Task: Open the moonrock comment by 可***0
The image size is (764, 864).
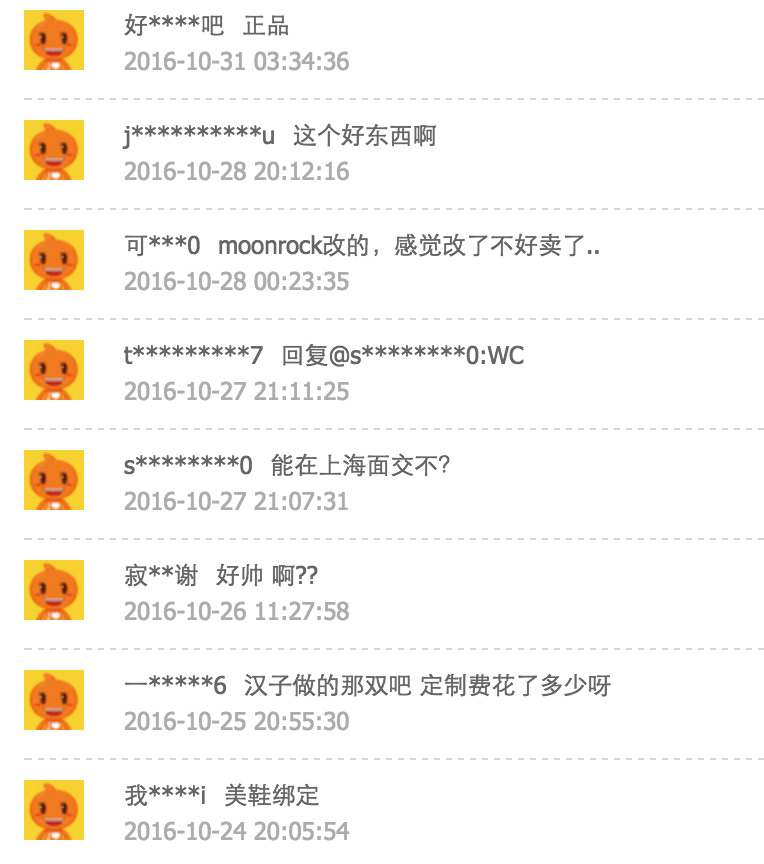Action: click(x=408, y=246)
